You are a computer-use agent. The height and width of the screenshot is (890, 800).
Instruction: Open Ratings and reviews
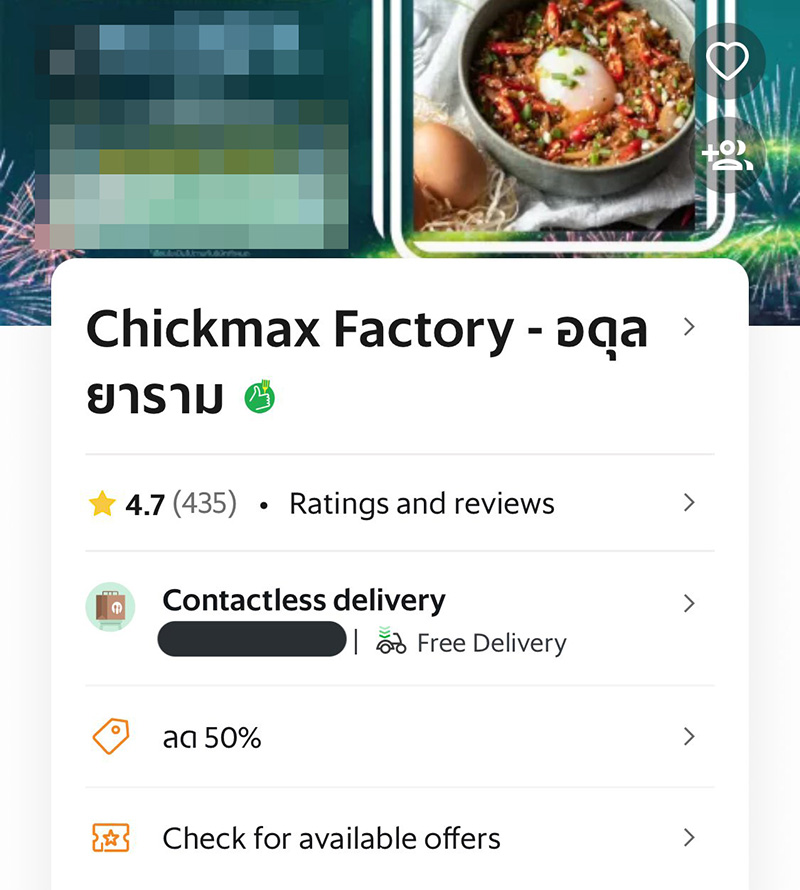click(x=421, y=503)
